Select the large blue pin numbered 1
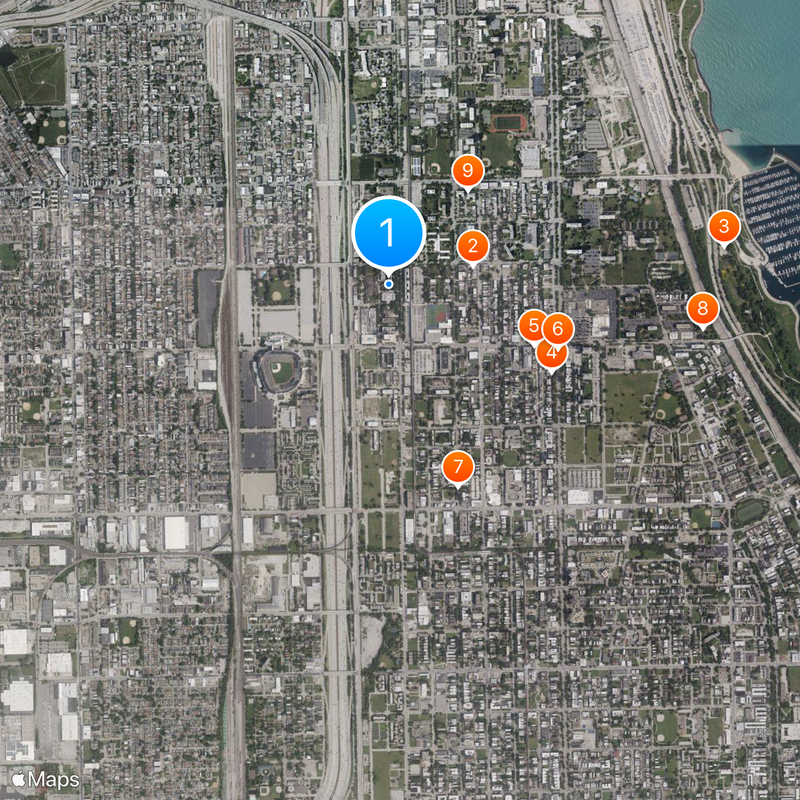 [389, 233]
